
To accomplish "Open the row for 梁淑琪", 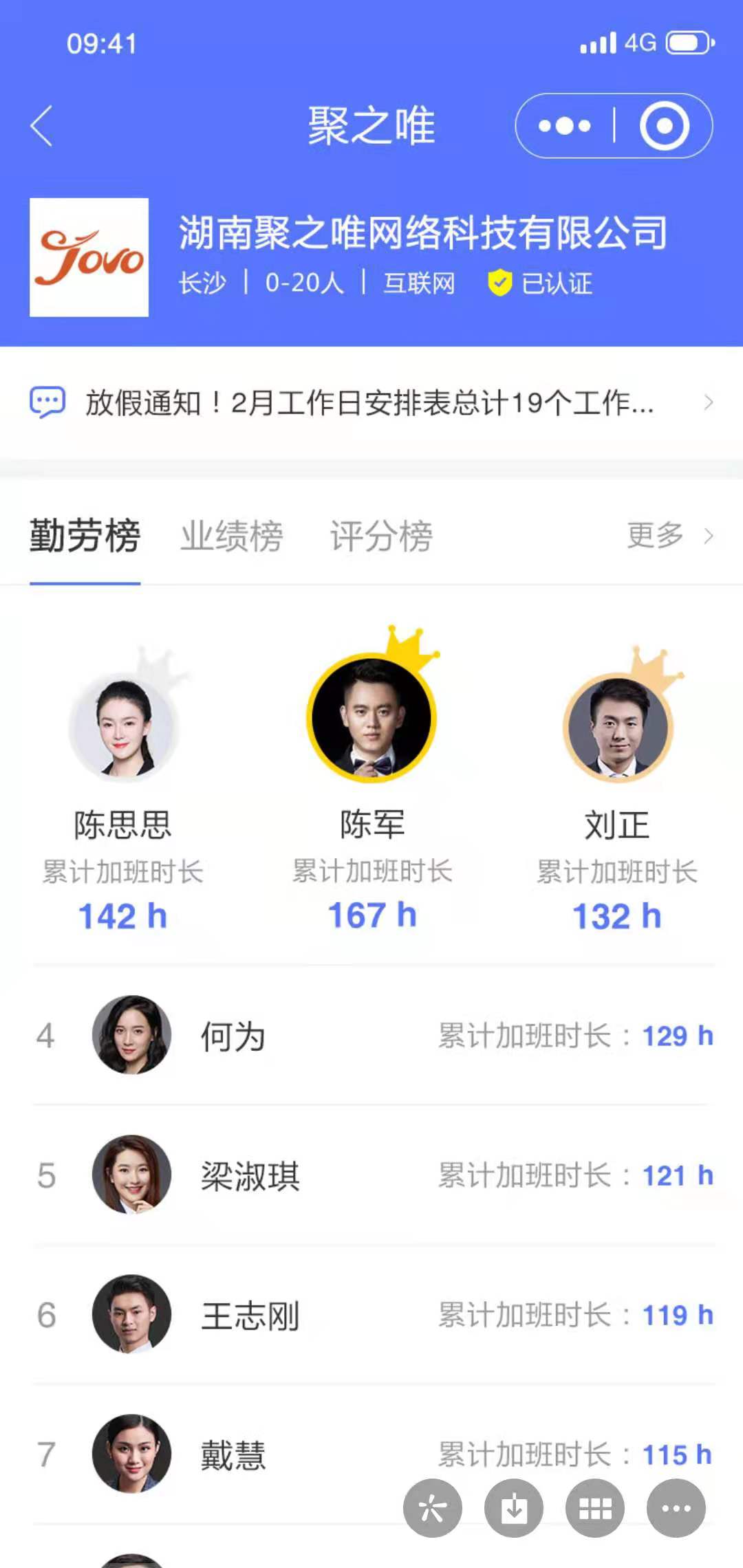I will [371, 1175].
